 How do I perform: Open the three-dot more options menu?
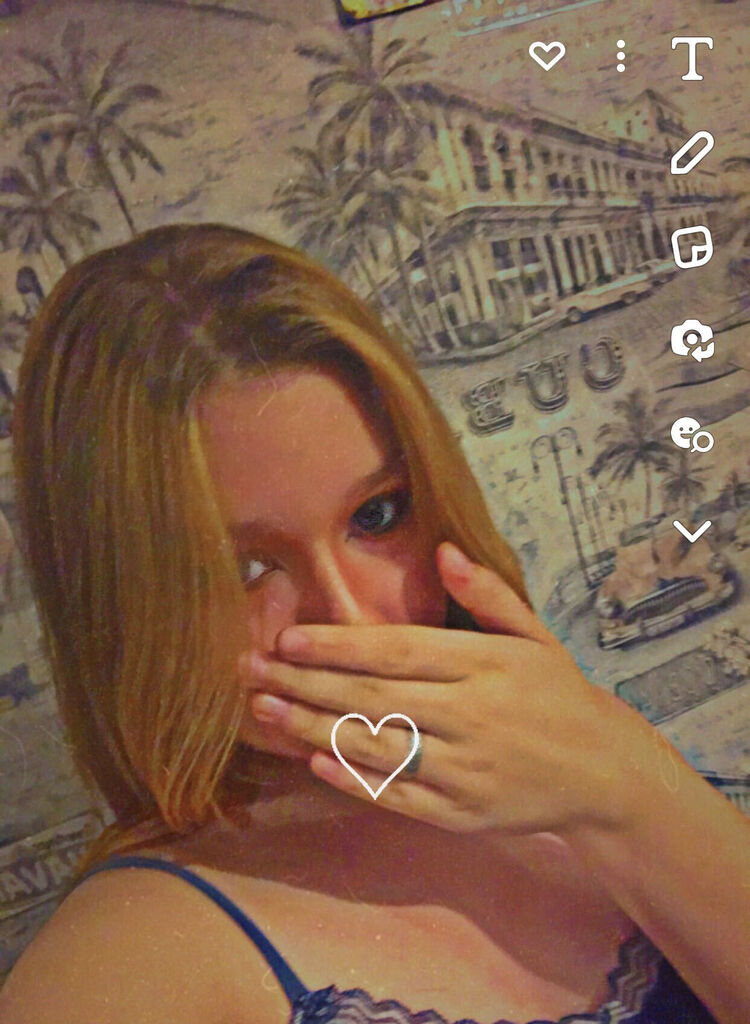(x=621, y=56)
